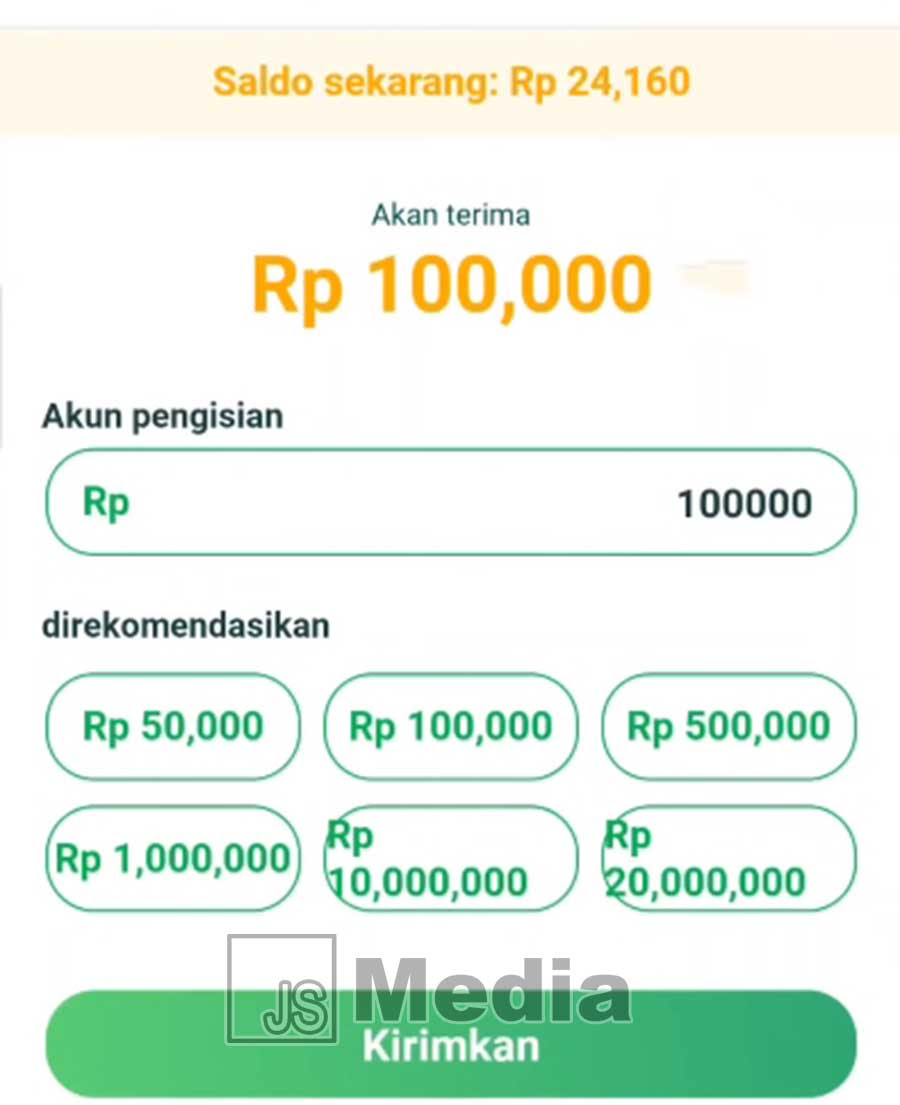Tap the Akun pengisian amount field
900x1105 pixels.
tap(450, 502)
